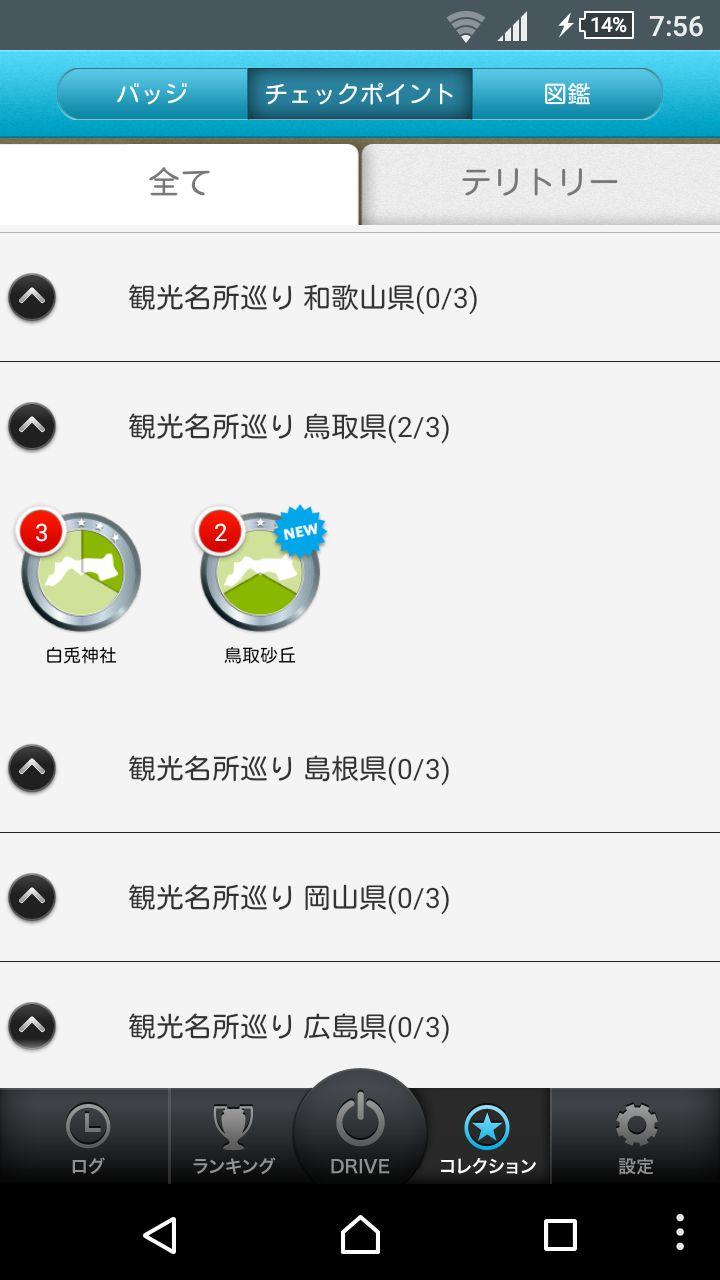Open the 白兎神社 checkpoint badge
The image size is (720, 1280).
pos(81,588)
